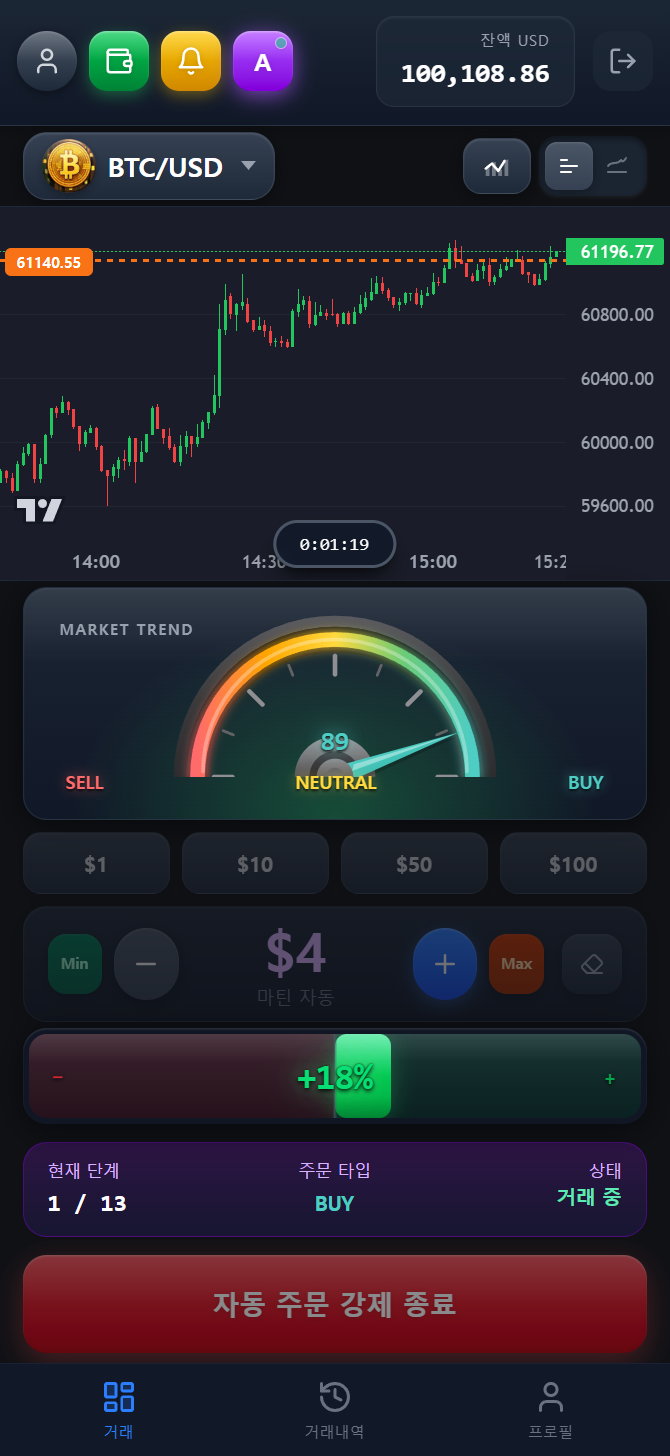This screenshot has height=1456, width=670.
Task: Select the $50 amount chip
Action: click(414, 863)
